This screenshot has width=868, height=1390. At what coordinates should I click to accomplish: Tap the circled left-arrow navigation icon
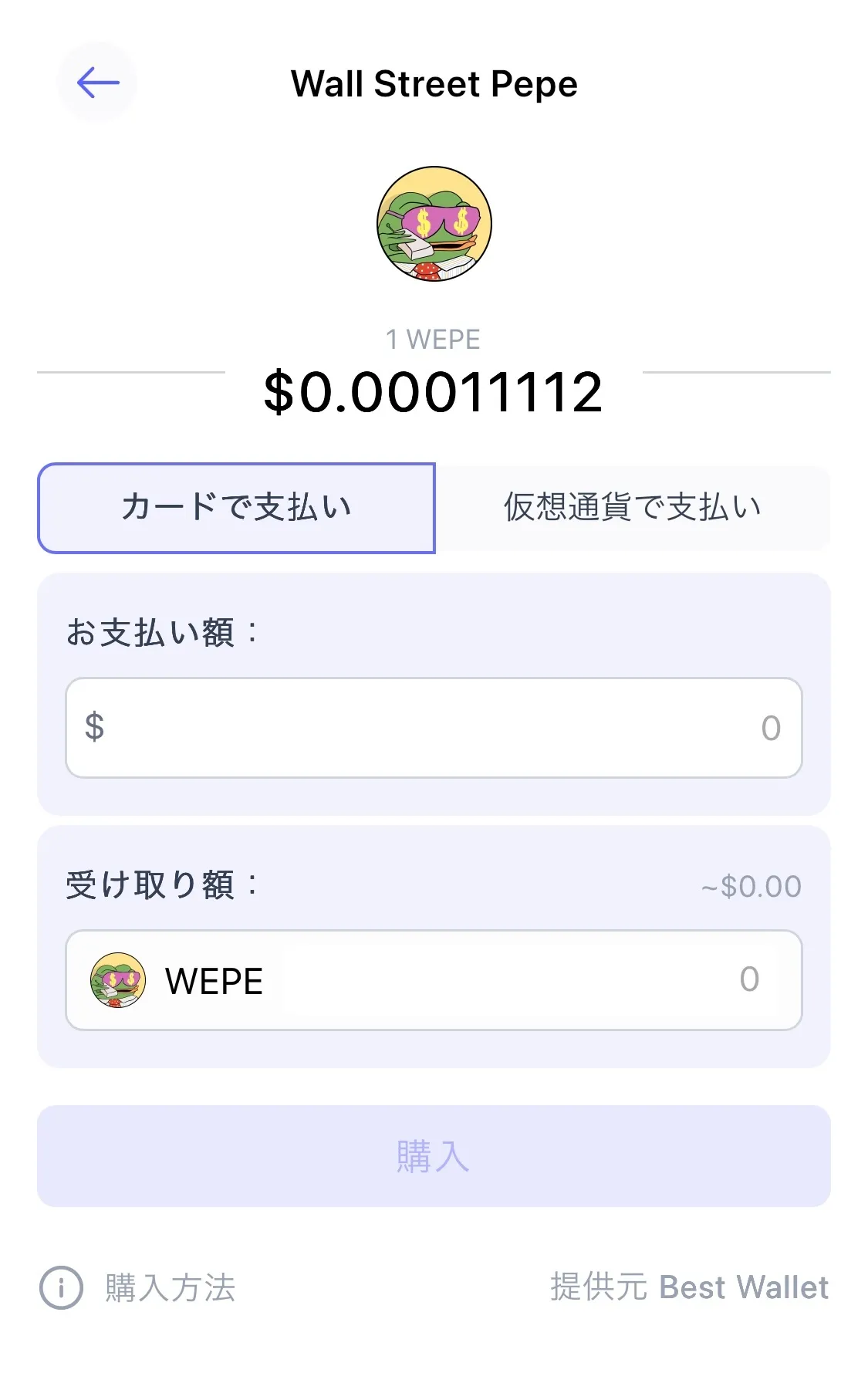point(97,82)
